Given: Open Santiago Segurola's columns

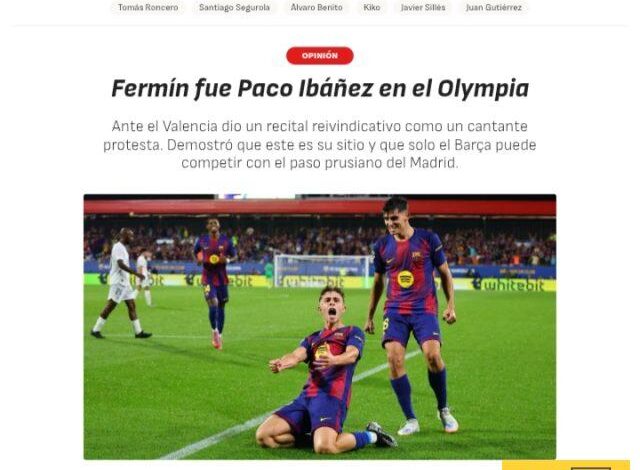Looking at the screenshot, I should 234,8.
